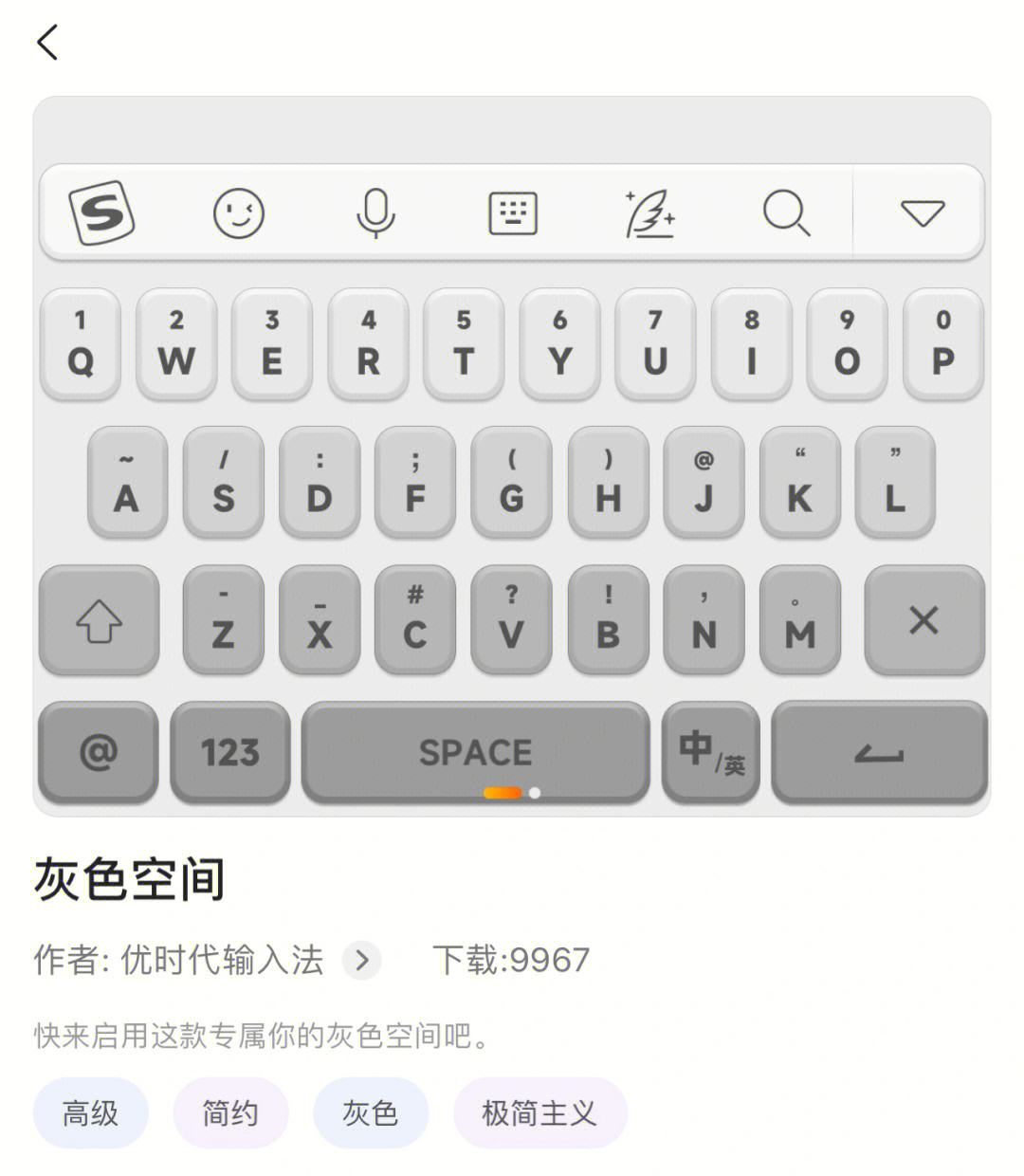This screenshot has width=1024, height=1176.
Task: Select the 高级 tag chip
Action: [x=91, y=1112]
